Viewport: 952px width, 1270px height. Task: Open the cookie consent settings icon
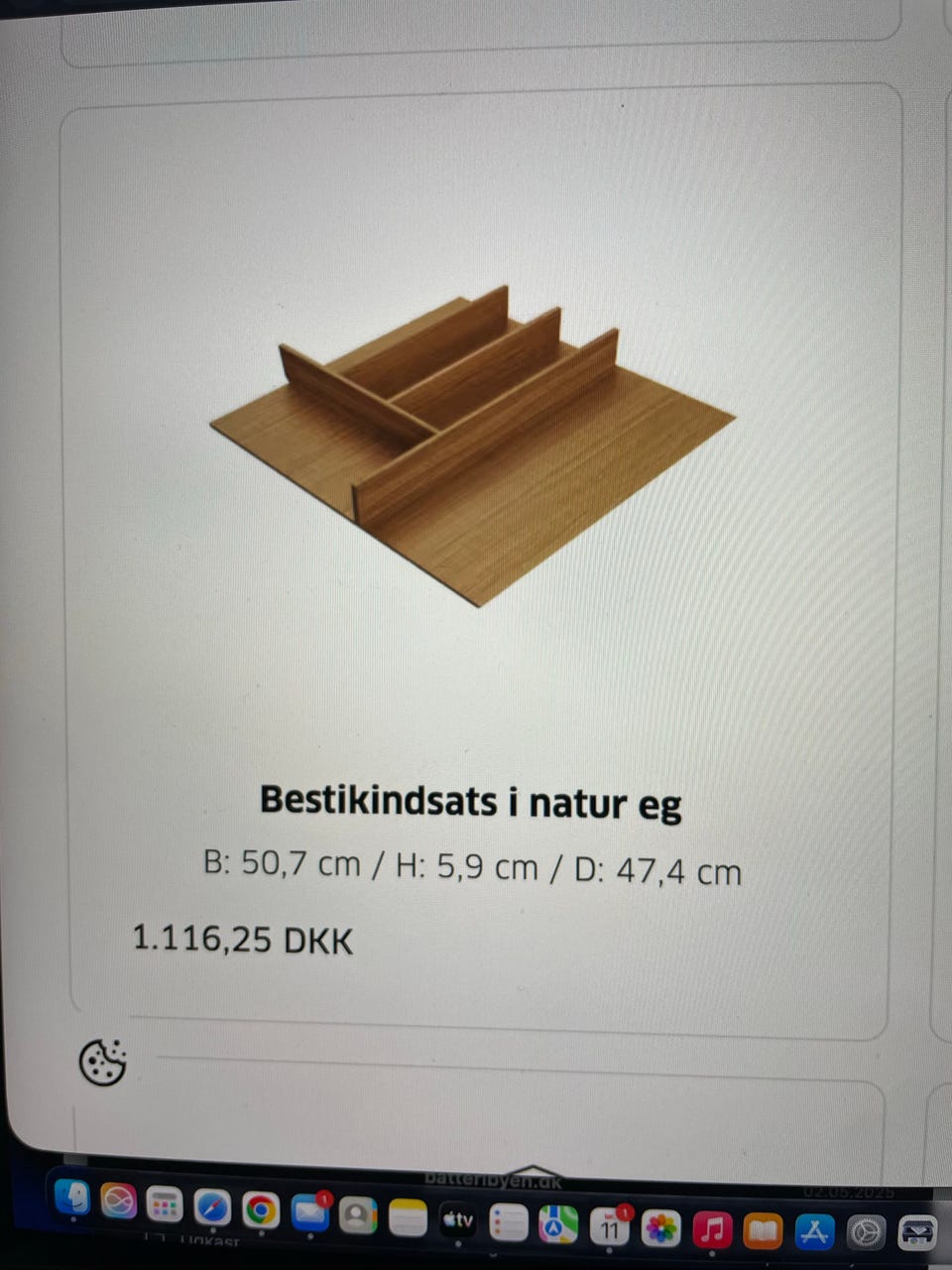click(101, 1064)
